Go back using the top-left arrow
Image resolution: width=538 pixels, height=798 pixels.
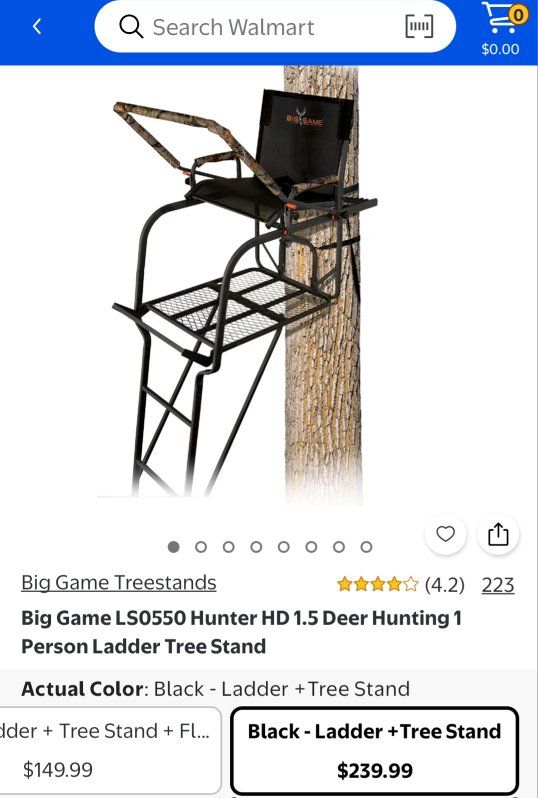pos(37,26)
